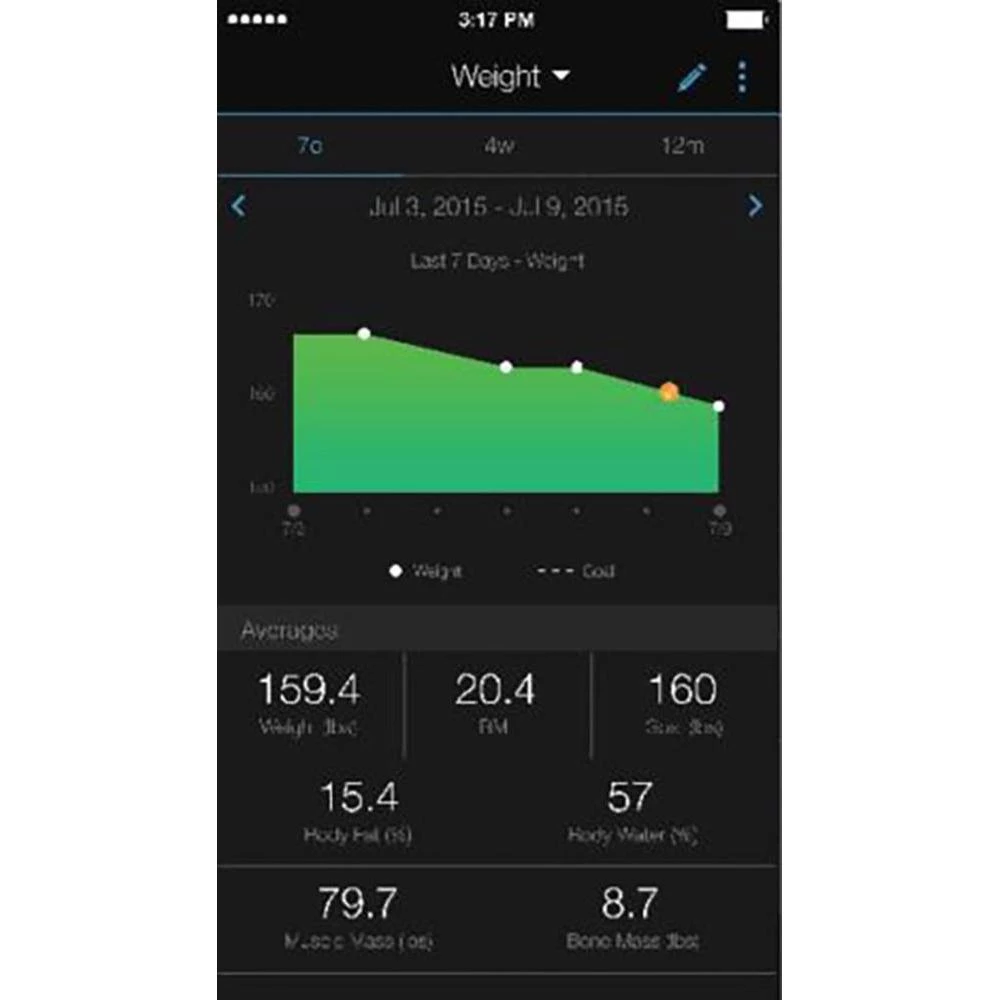Image resolution: width=1000 pixels, height=1000 pixels.
Task: Select the orange highlighted point on the chart
Action: click(x=669, y=392)
